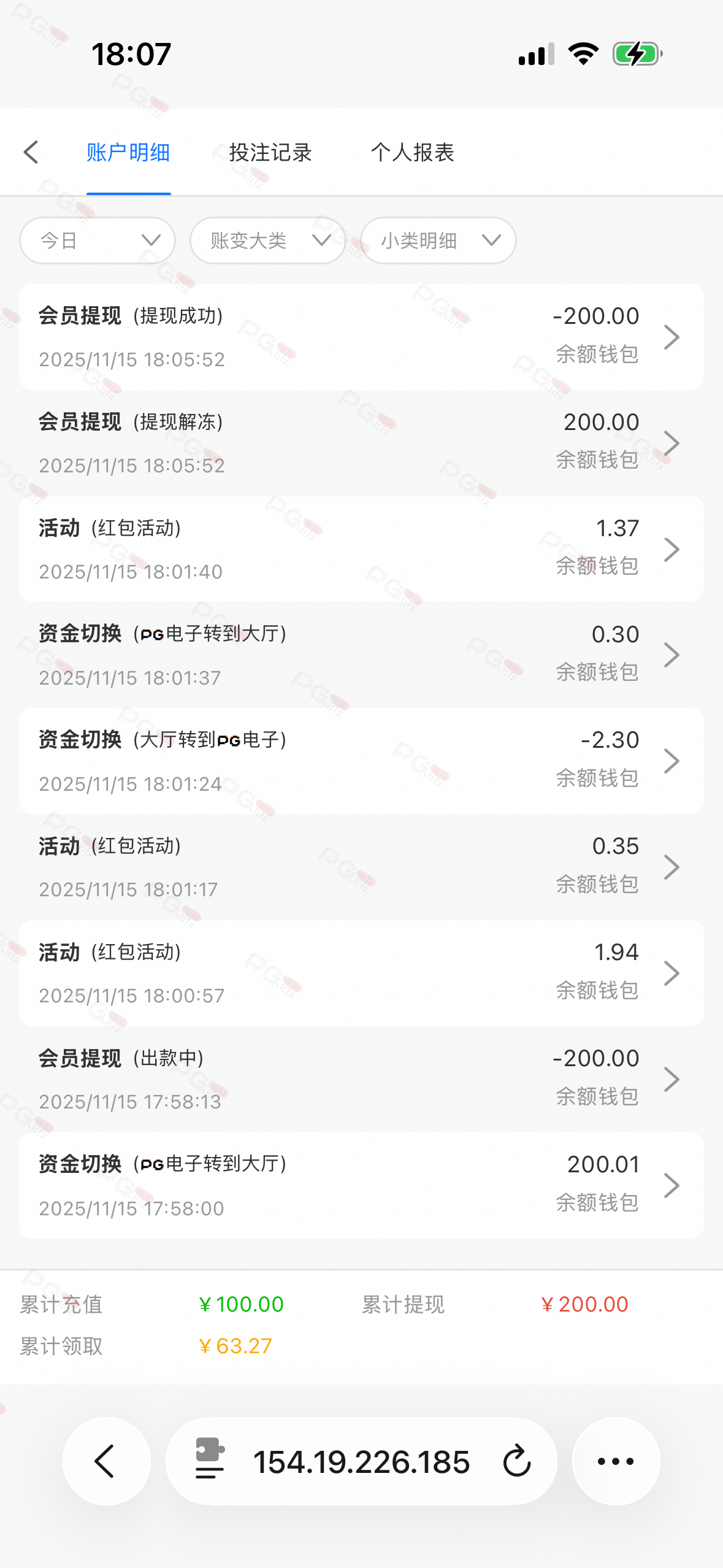723x1568 pixels.
Task: Reload the page
Action: point(517,1461)
